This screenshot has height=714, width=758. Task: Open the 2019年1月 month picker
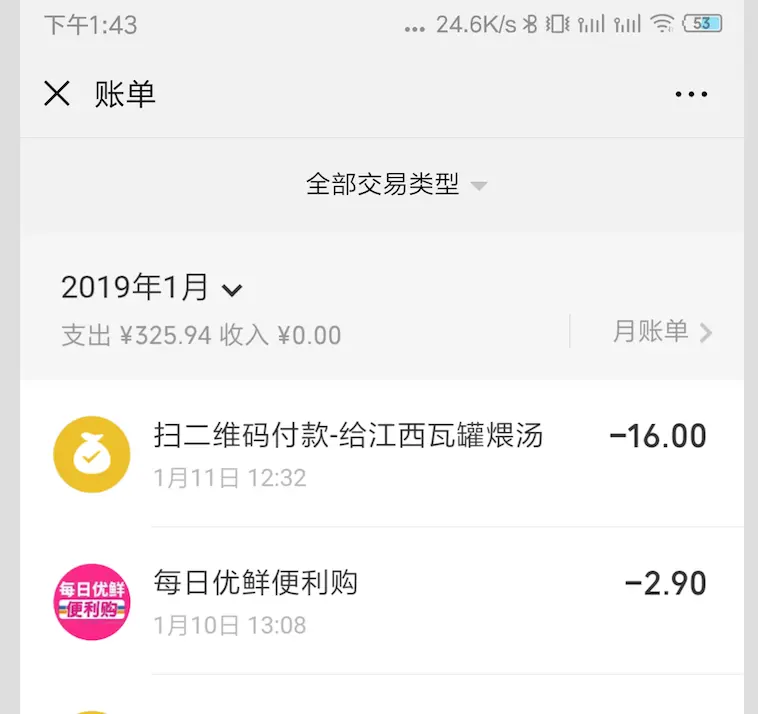(152, 289)
